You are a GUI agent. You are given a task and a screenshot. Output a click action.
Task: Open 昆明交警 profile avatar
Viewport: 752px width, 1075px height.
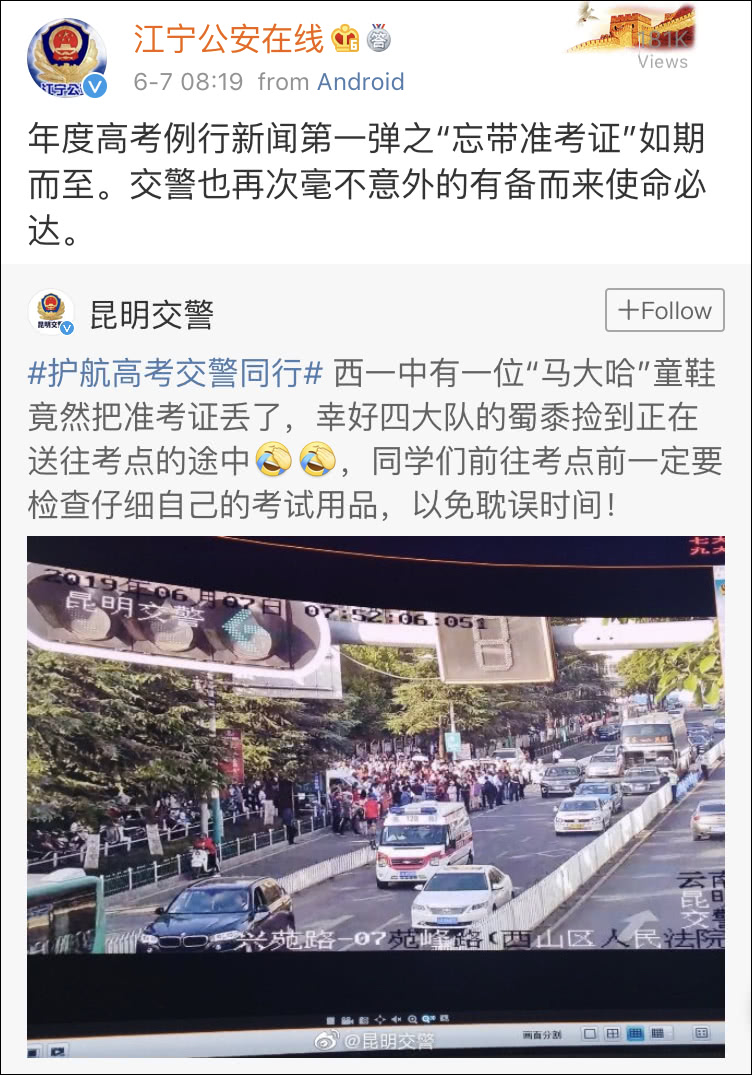point(51,312)
